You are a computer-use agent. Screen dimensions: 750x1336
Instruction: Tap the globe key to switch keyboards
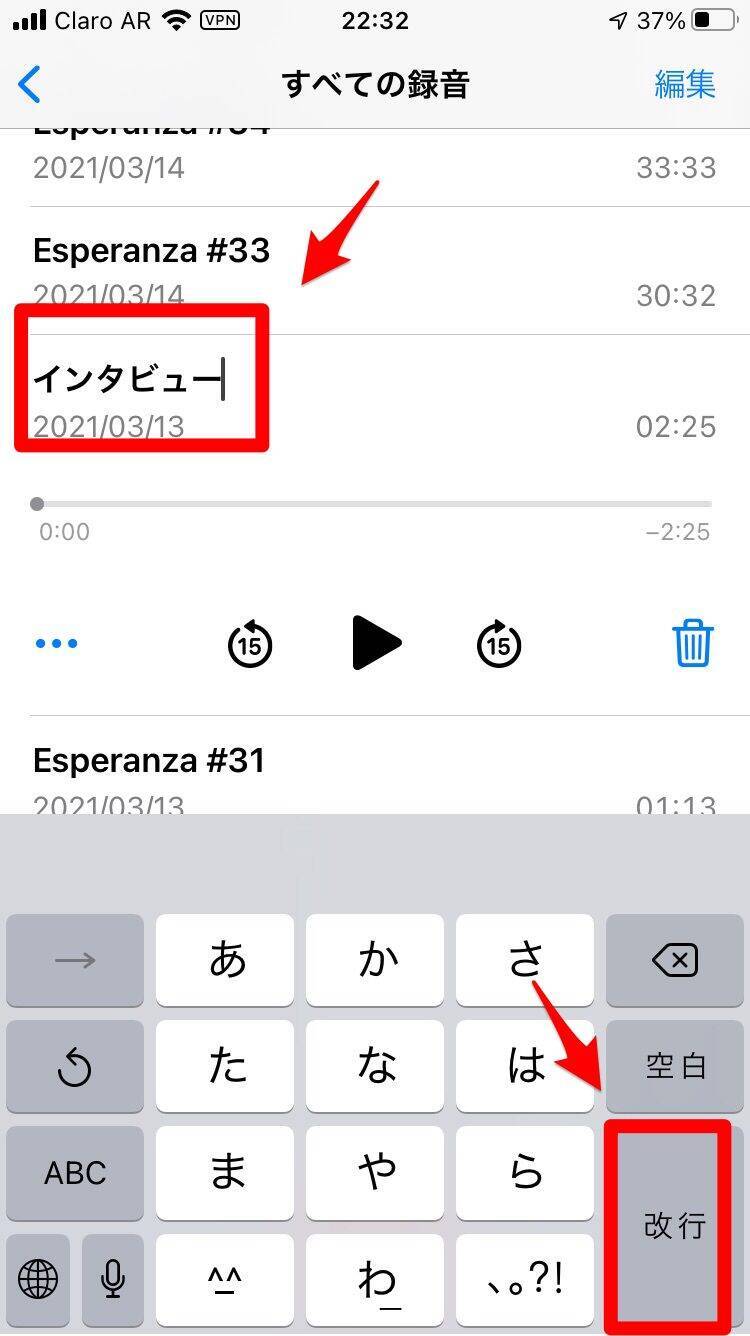[x=38, y=1277]
